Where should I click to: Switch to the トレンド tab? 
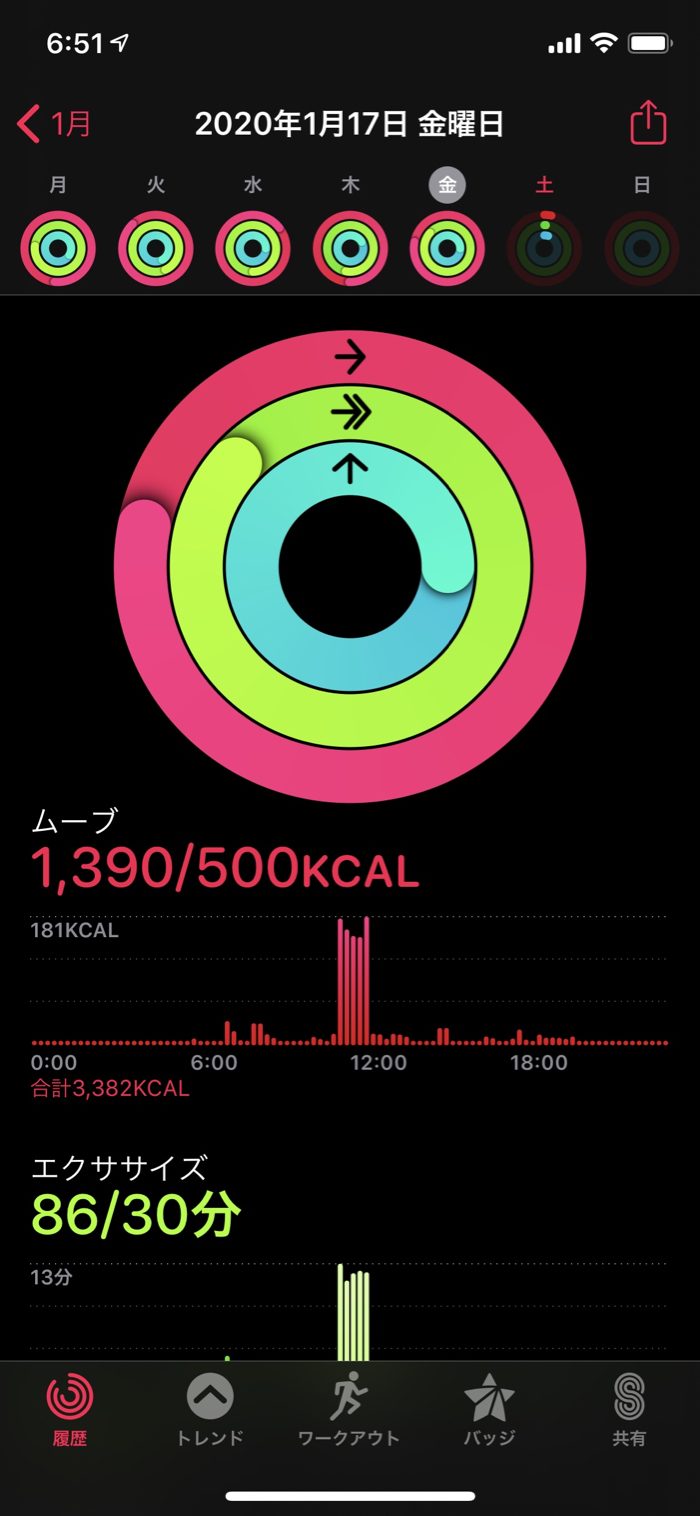click(x=210, y=1410)
